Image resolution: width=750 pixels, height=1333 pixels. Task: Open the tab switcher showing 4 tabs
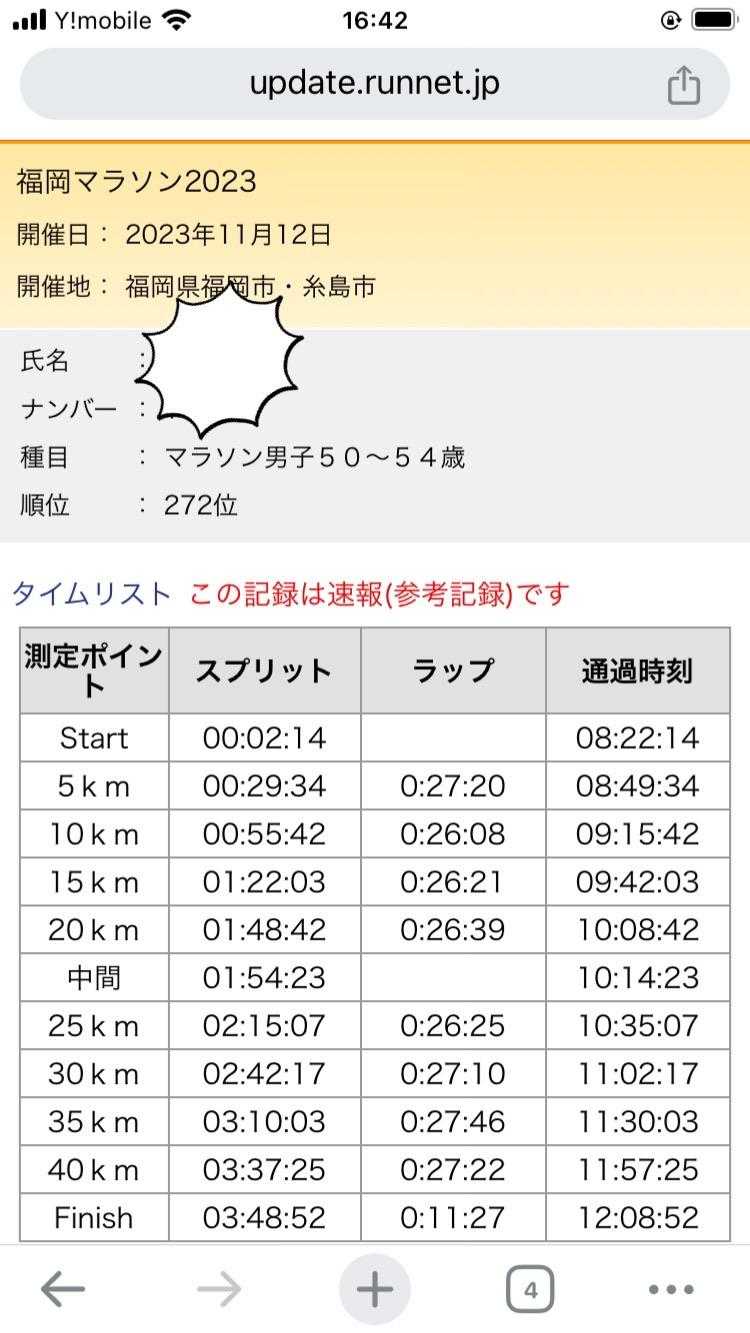pos(530,1290)
